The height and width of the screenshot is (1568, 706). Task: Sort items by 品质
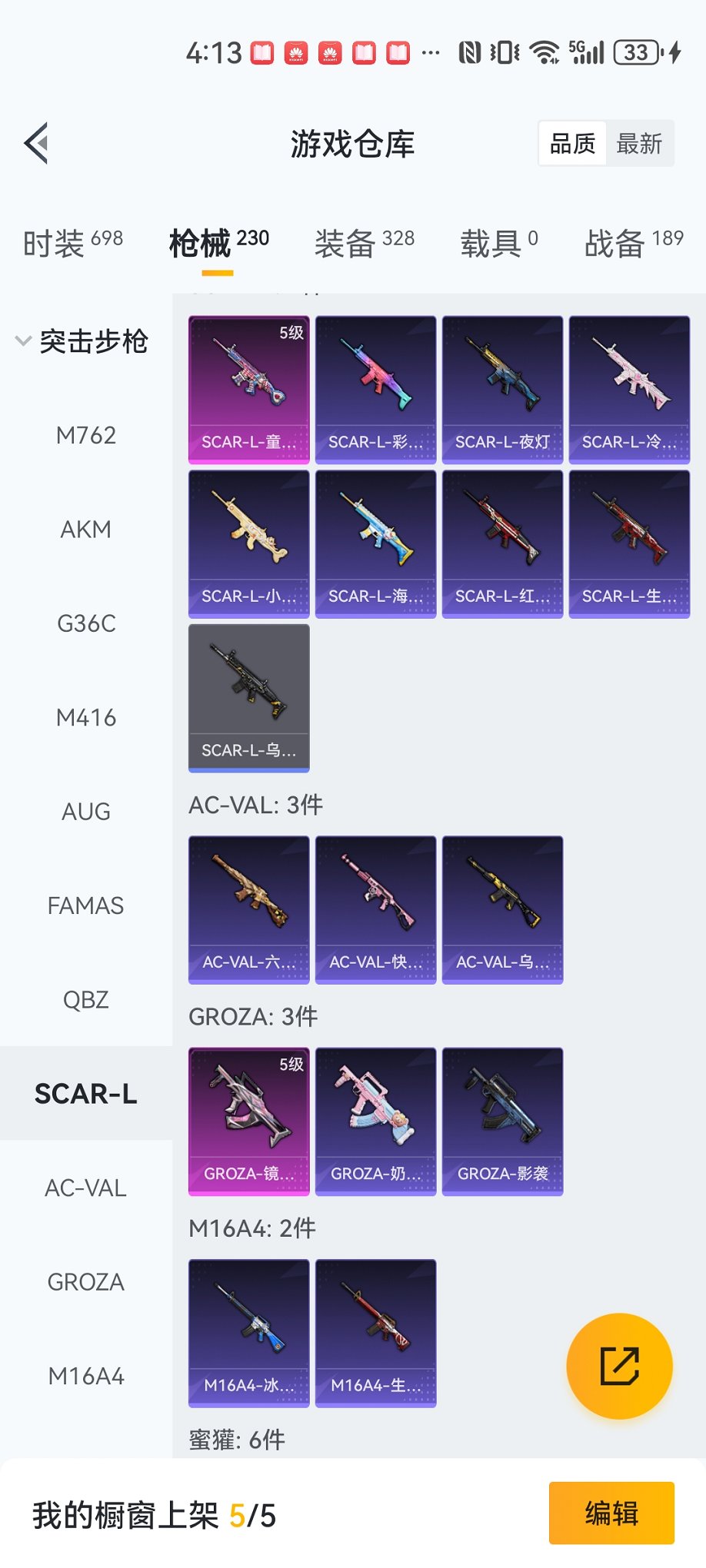click(x=573, y=144)
